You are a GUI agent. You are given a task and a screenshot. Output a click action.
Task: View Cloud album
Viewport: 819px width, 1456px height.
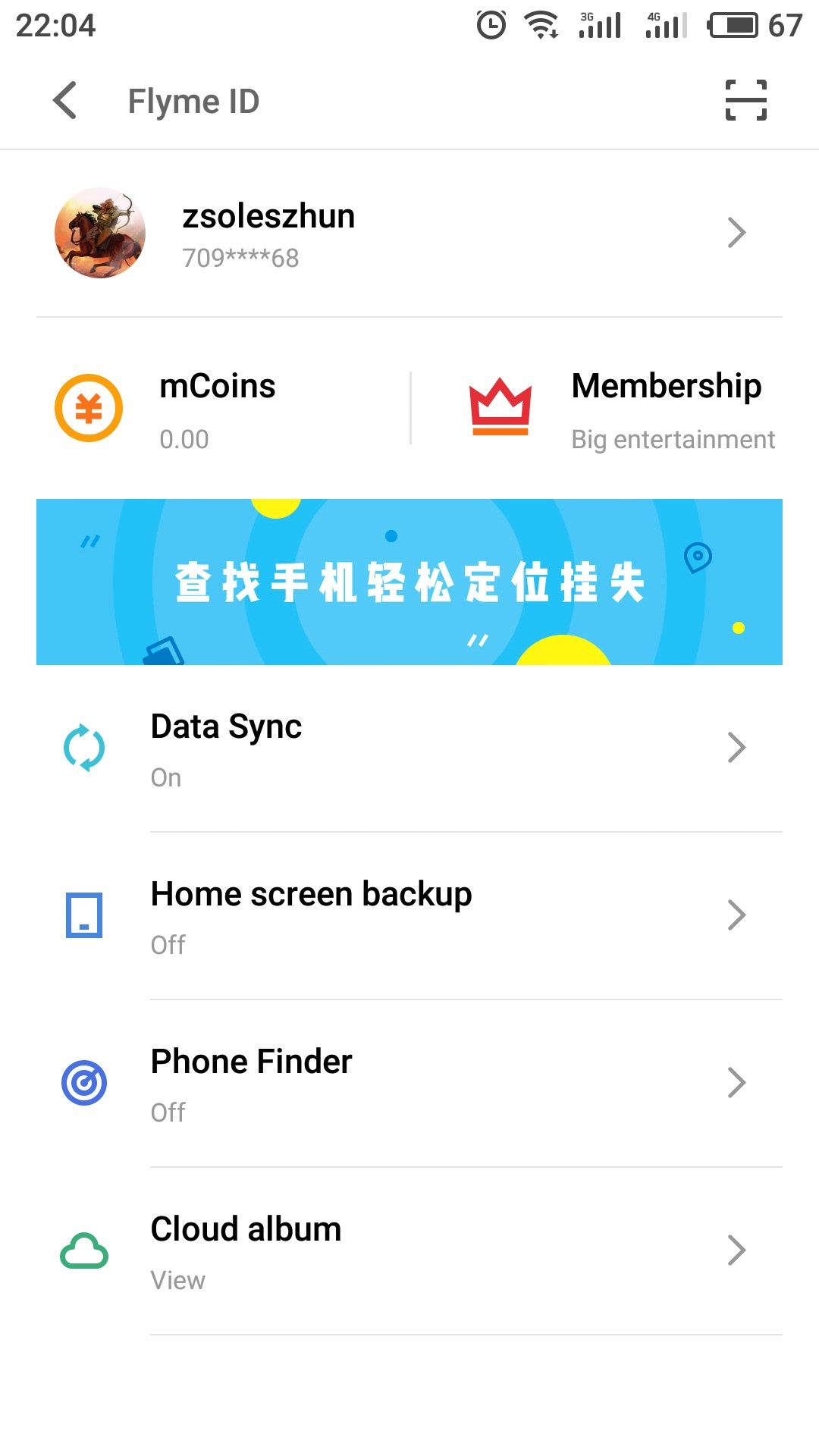pos(409,1251)
